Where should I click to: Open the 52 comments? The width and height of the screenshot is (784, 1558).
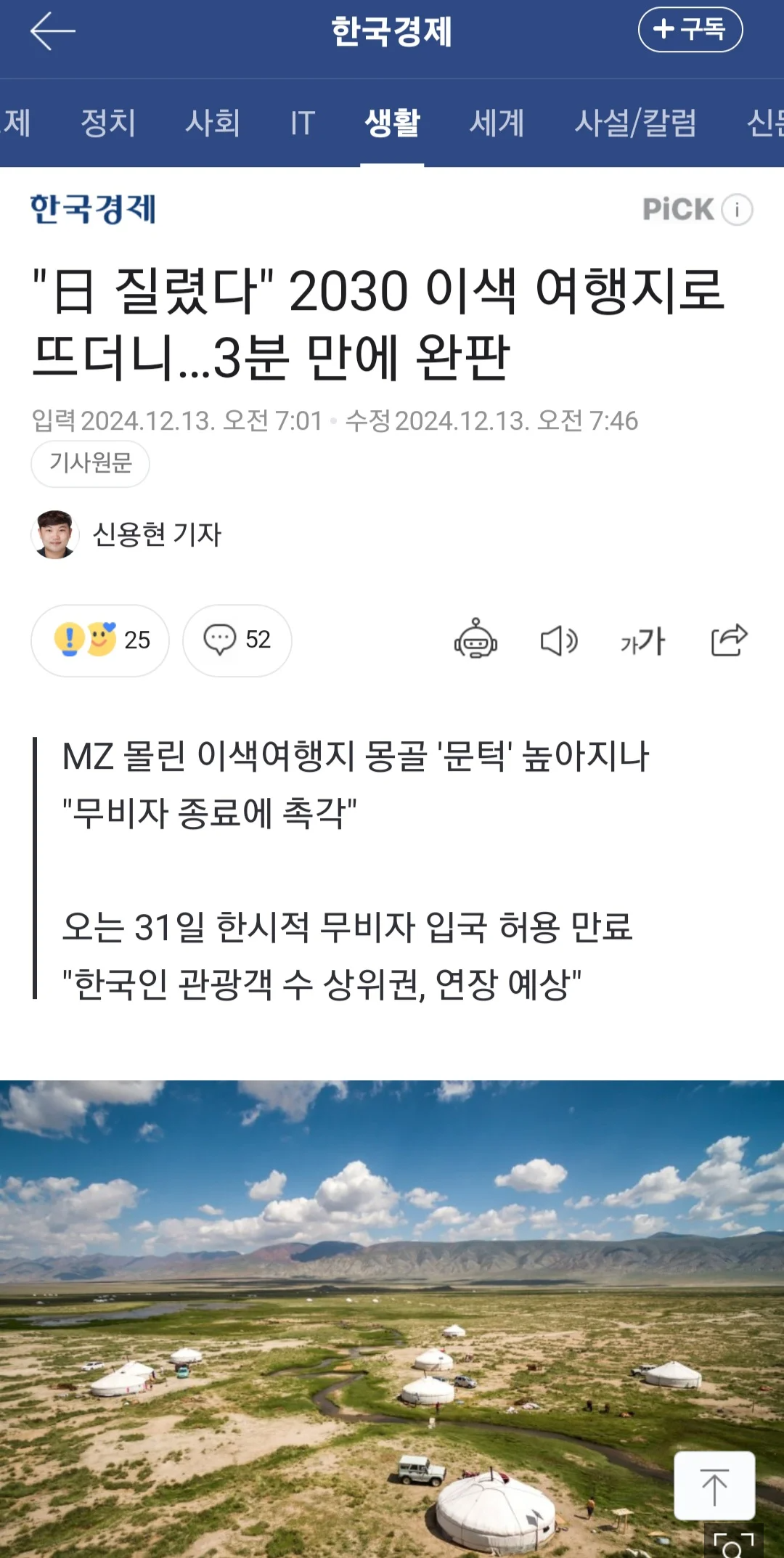point(237,640)
